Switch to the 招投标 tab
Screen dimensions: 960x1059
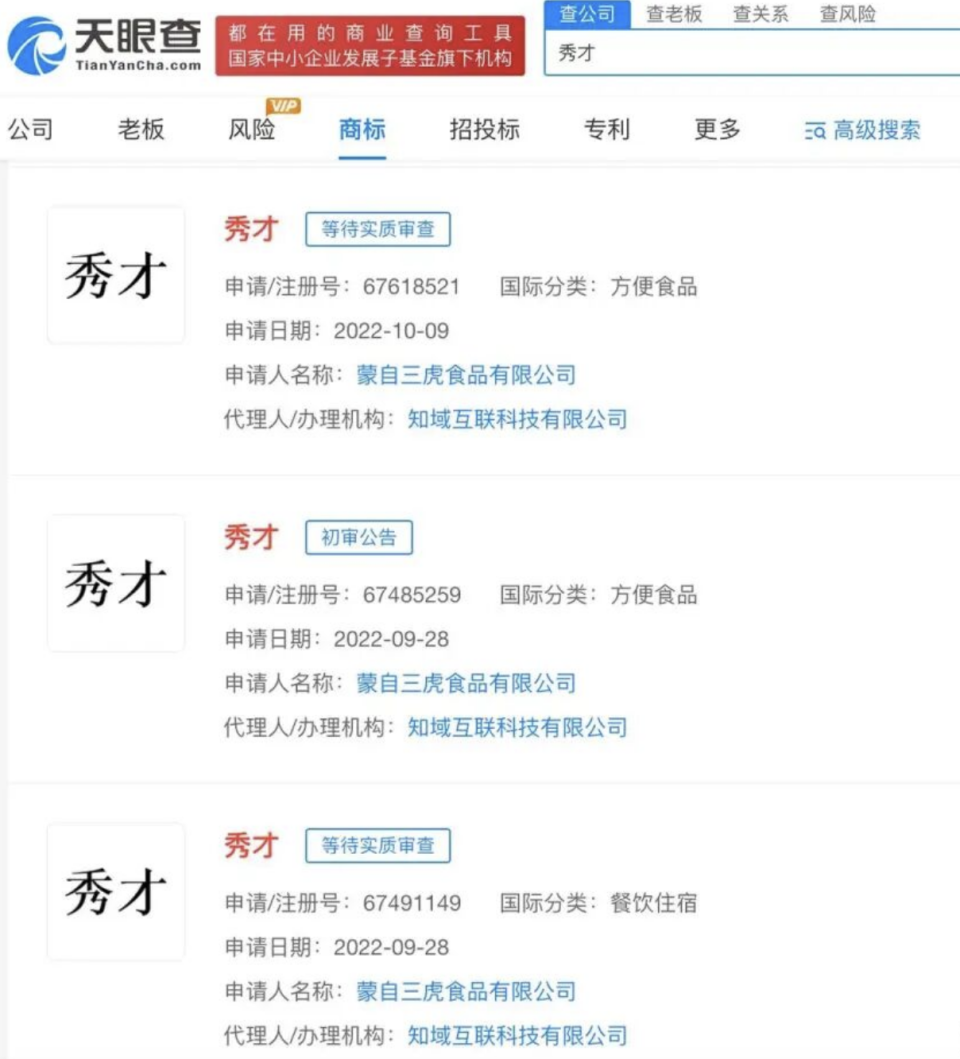point(483,131)
